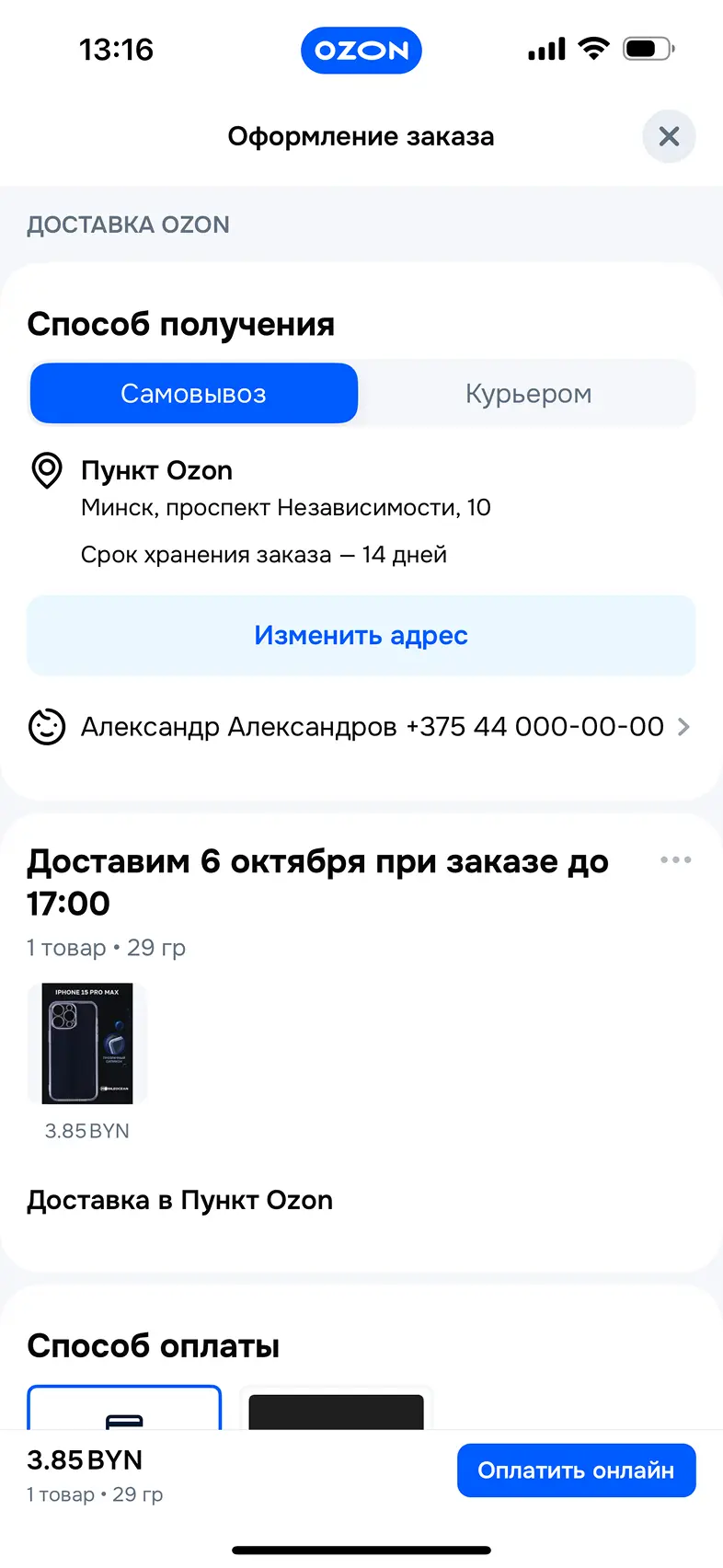Screen dimensions: 723x1568
Task: Choose the black payment method card
Action: [x=336, y=1410]
